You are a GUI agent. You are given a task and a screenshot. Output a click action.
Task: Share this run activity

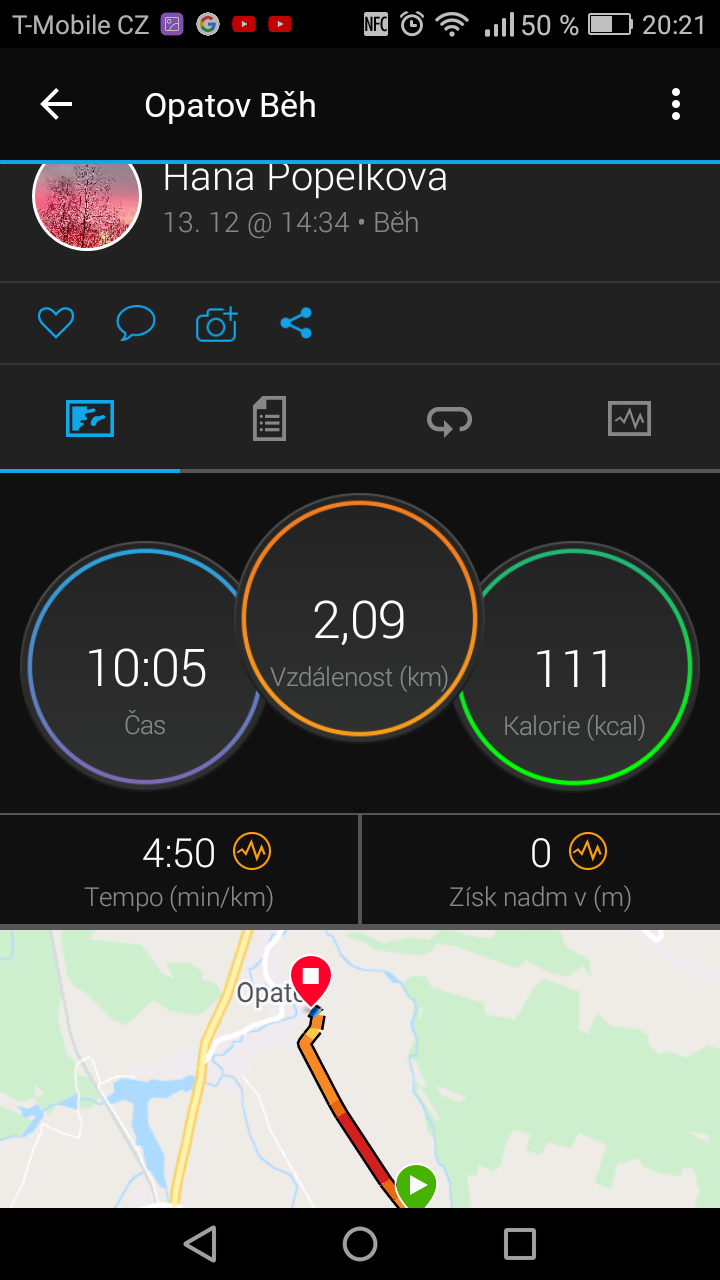(x=296, y=323)
